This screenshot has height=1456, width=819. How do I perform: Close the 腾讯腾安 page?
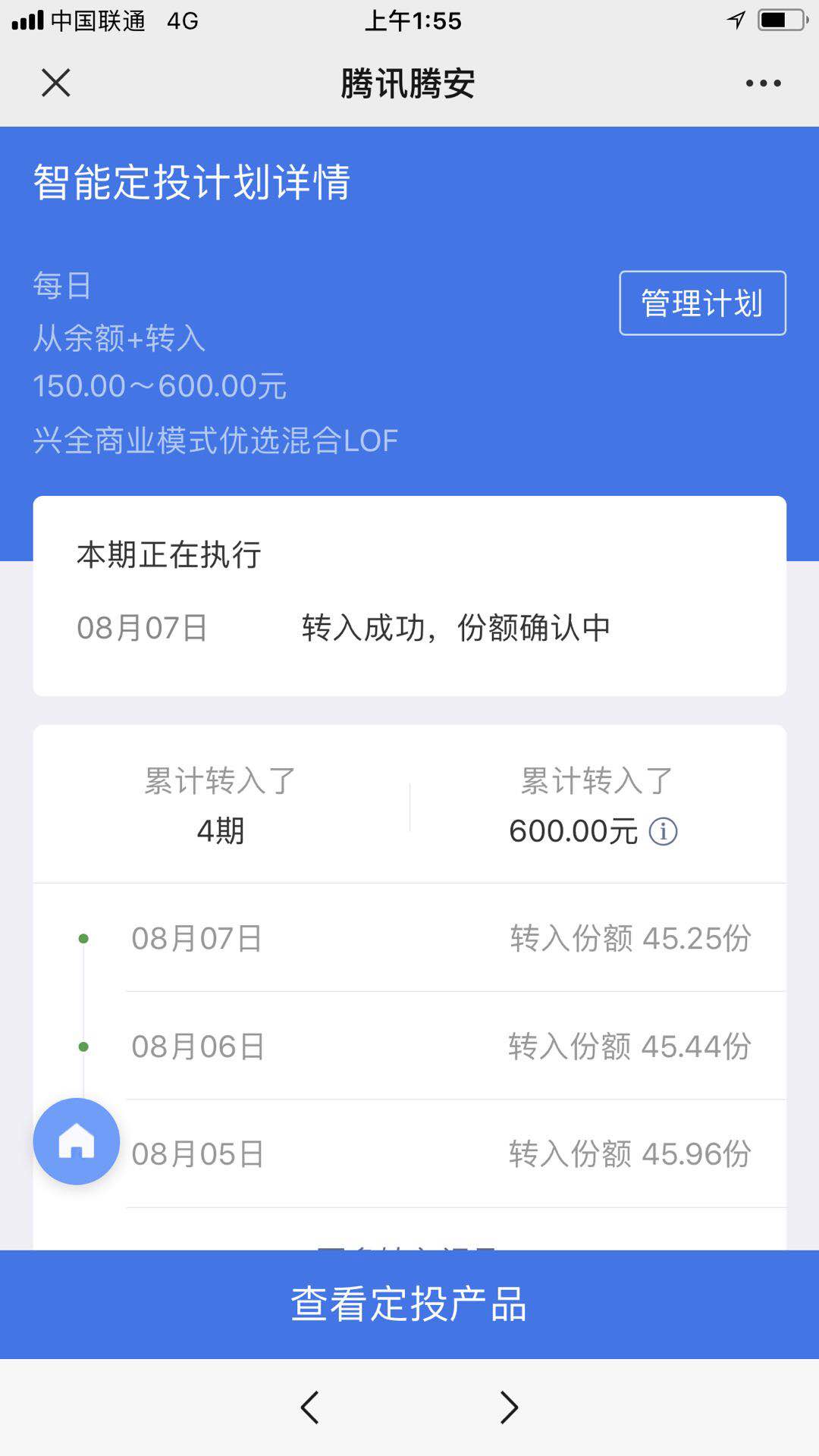(x=56, y=83)
